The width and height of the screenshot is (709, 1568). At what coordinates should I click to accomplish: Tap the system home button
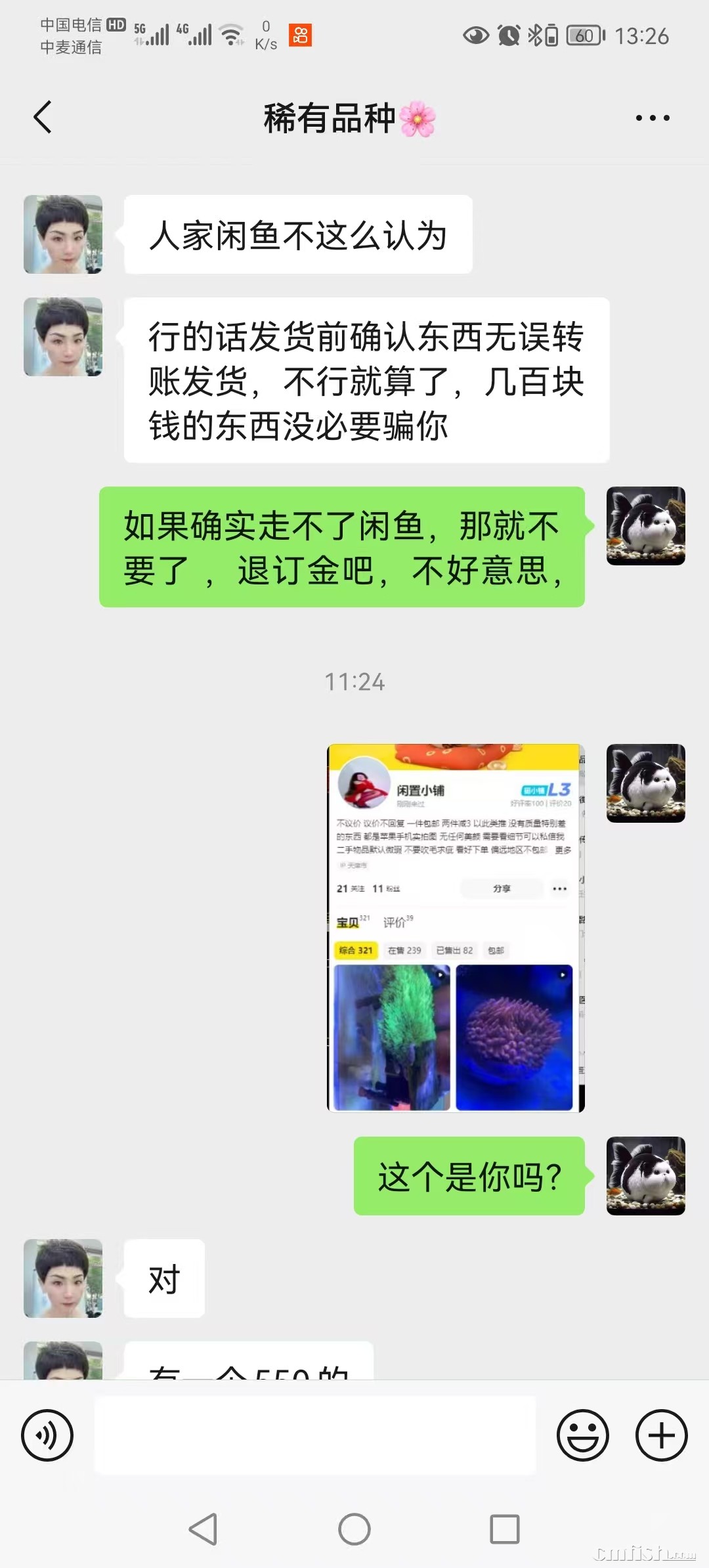tap(354, 1529)
